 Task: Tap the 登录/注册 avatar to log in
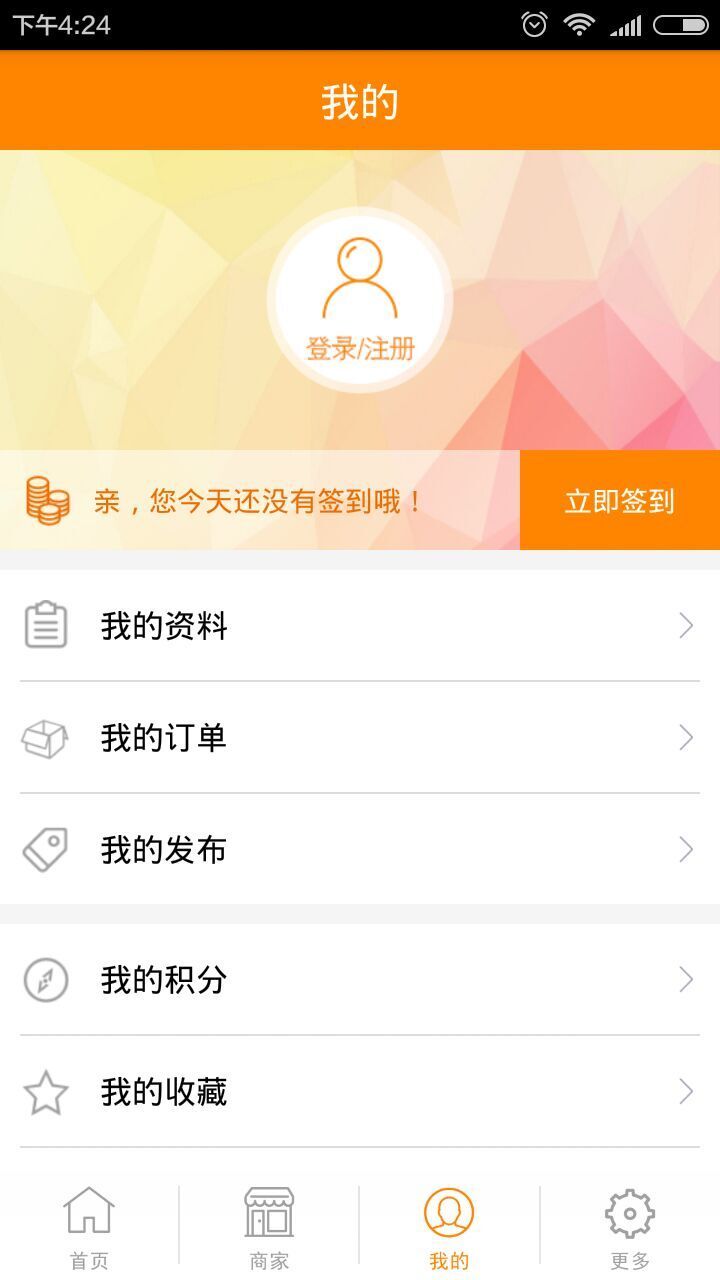pyautogui.click(x=360, y=300)
